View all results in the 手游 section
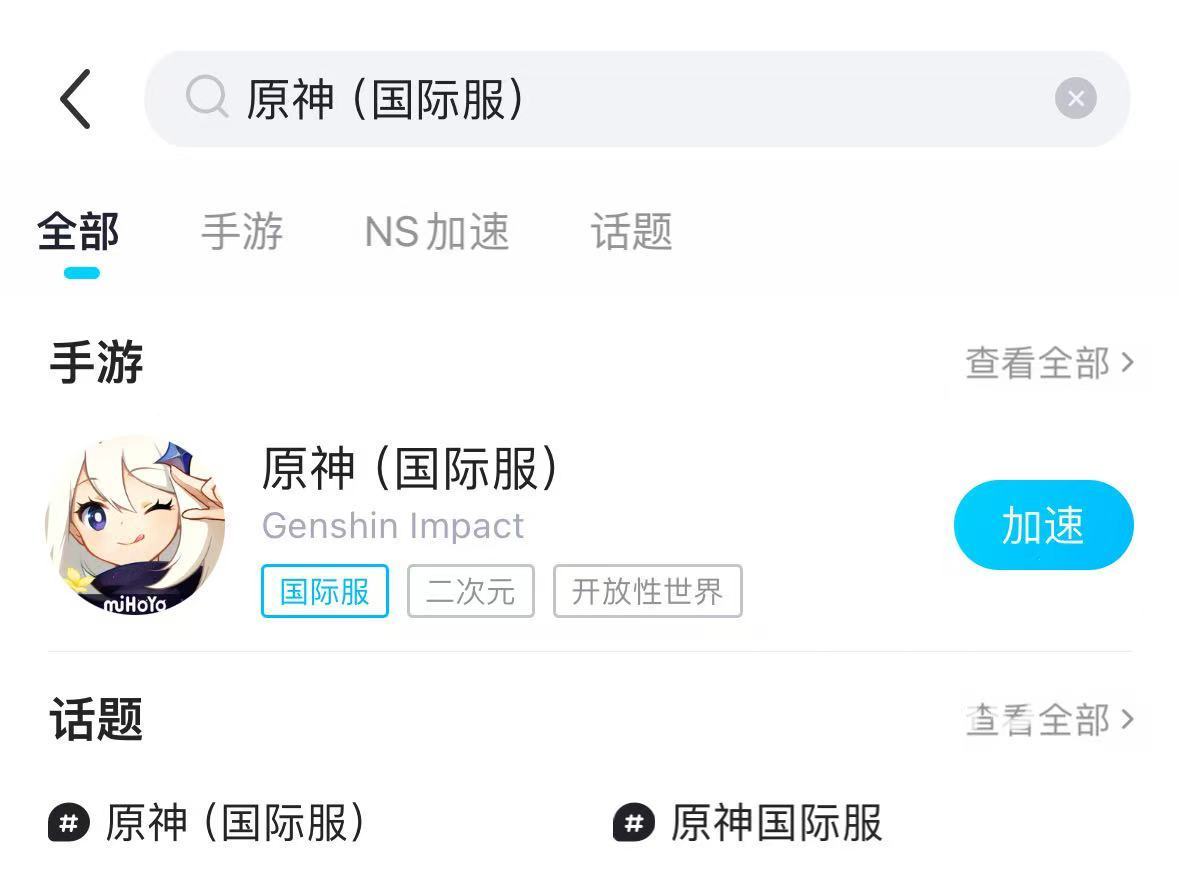 point(1049,362)
